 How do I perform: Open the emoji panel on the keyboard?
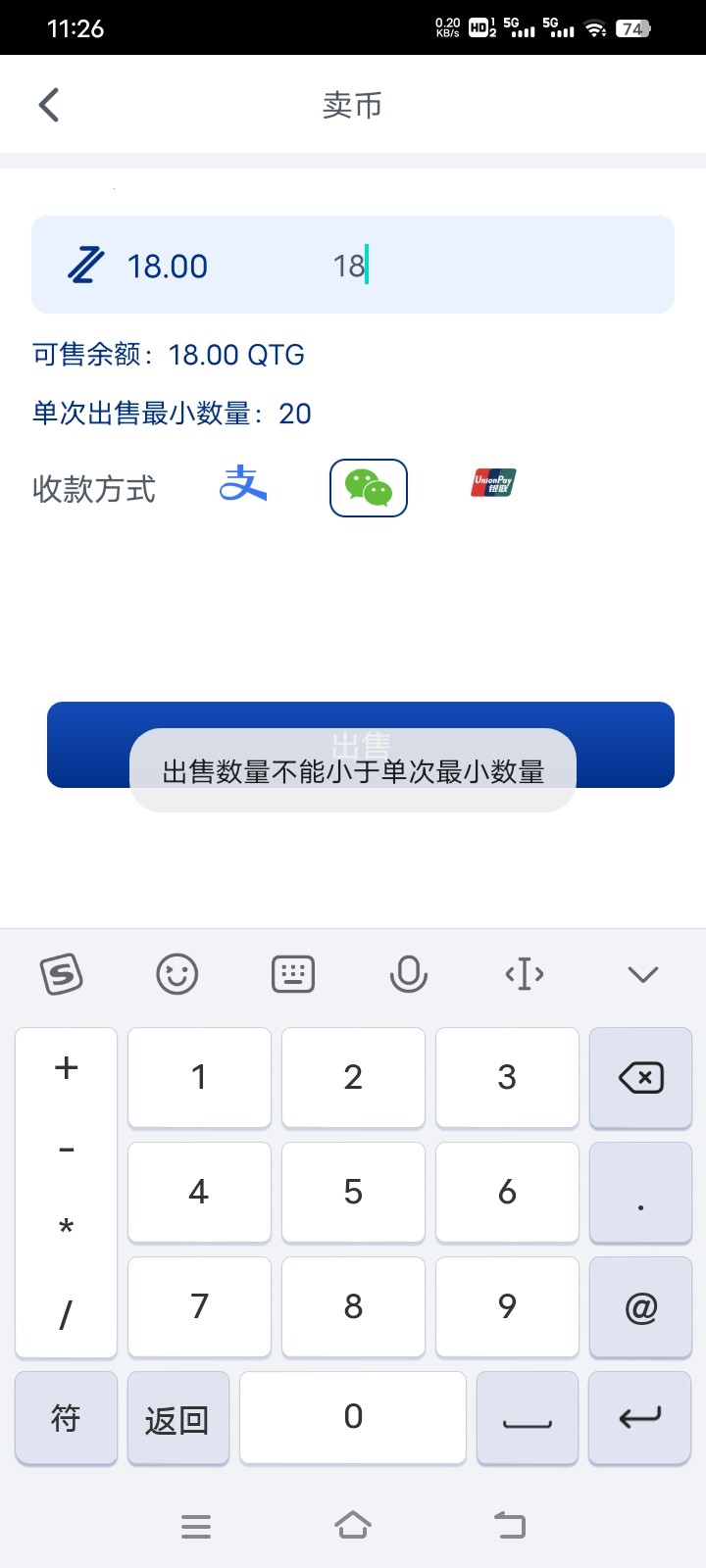(x=177, y=973)
